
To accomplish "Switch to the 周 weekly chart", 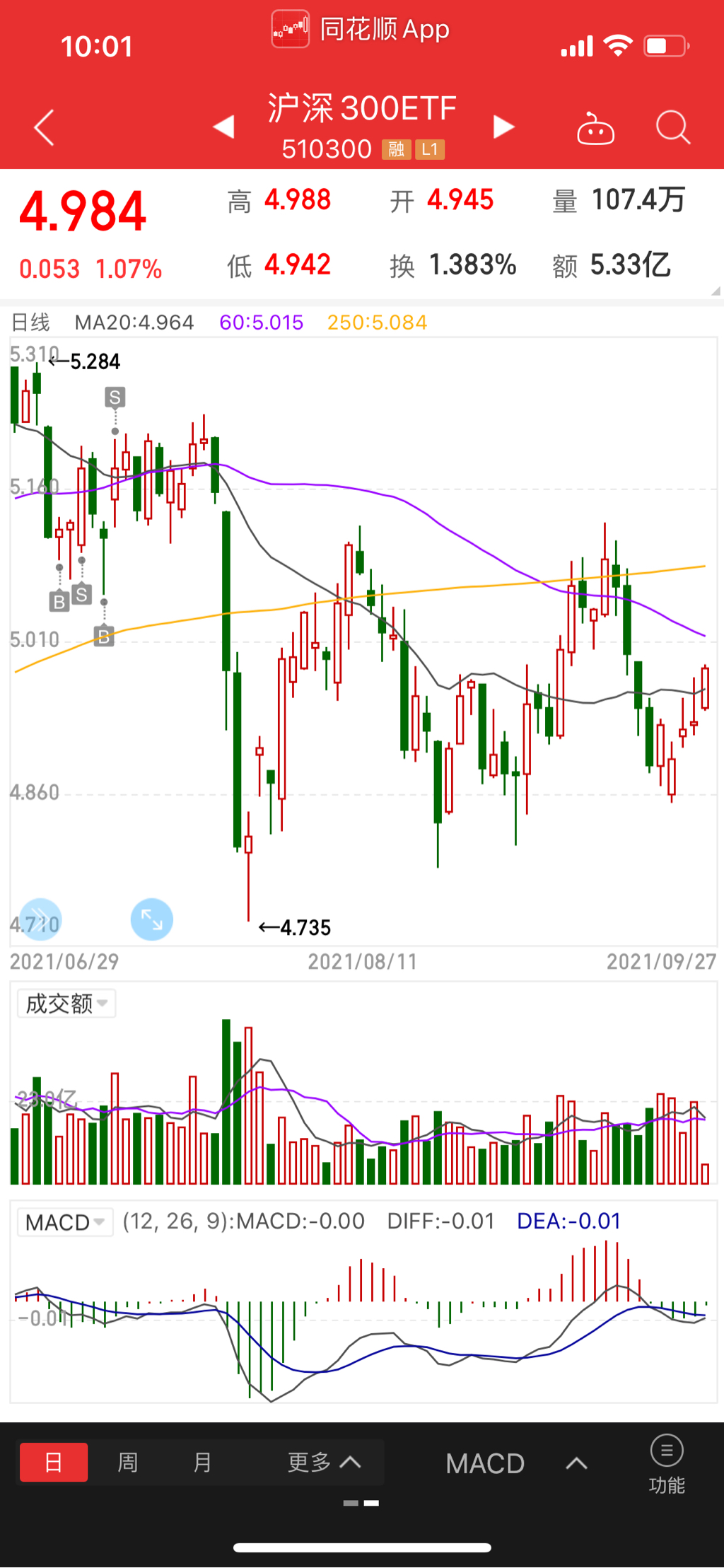I will click(x=128, y=1462).
